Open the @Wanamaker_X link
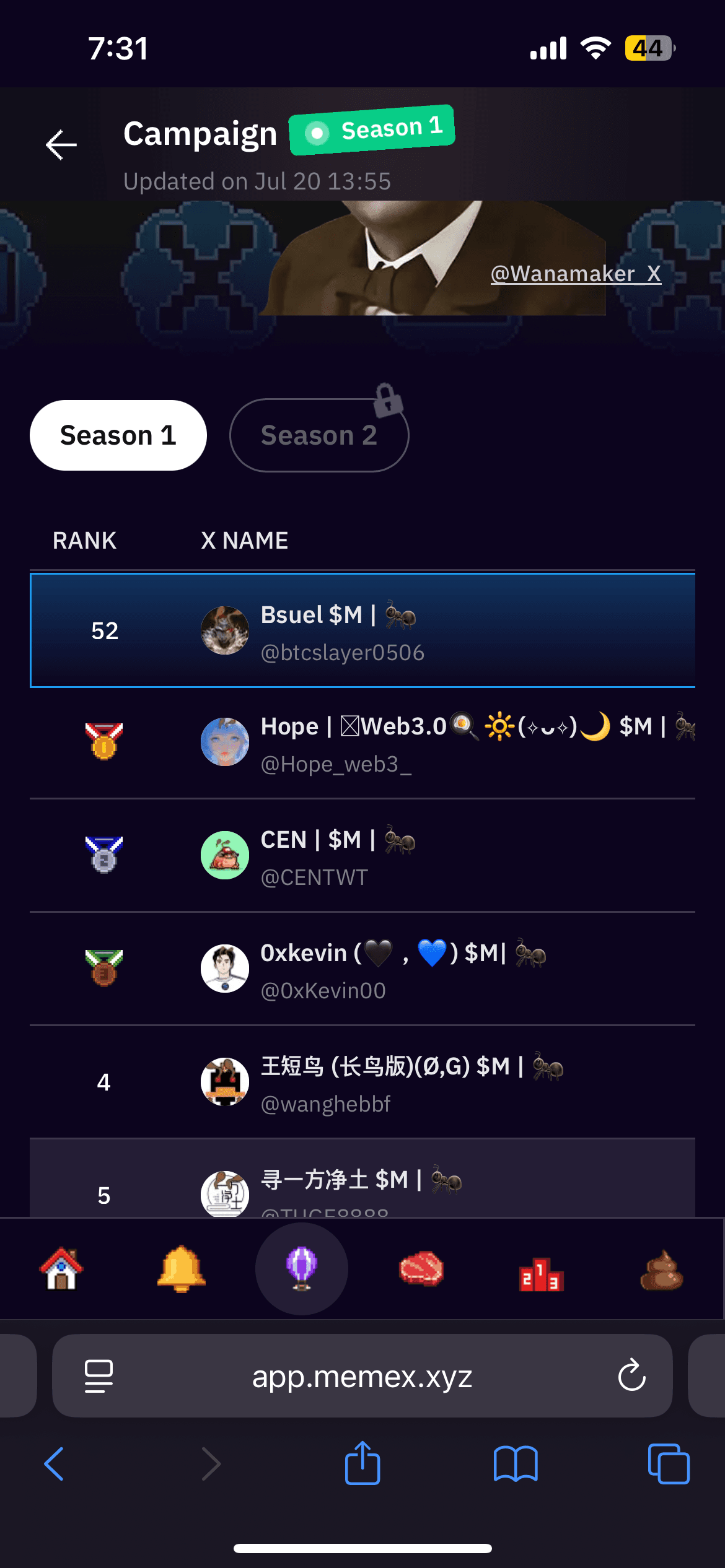725x1568 pixels. tap(576, 273)
